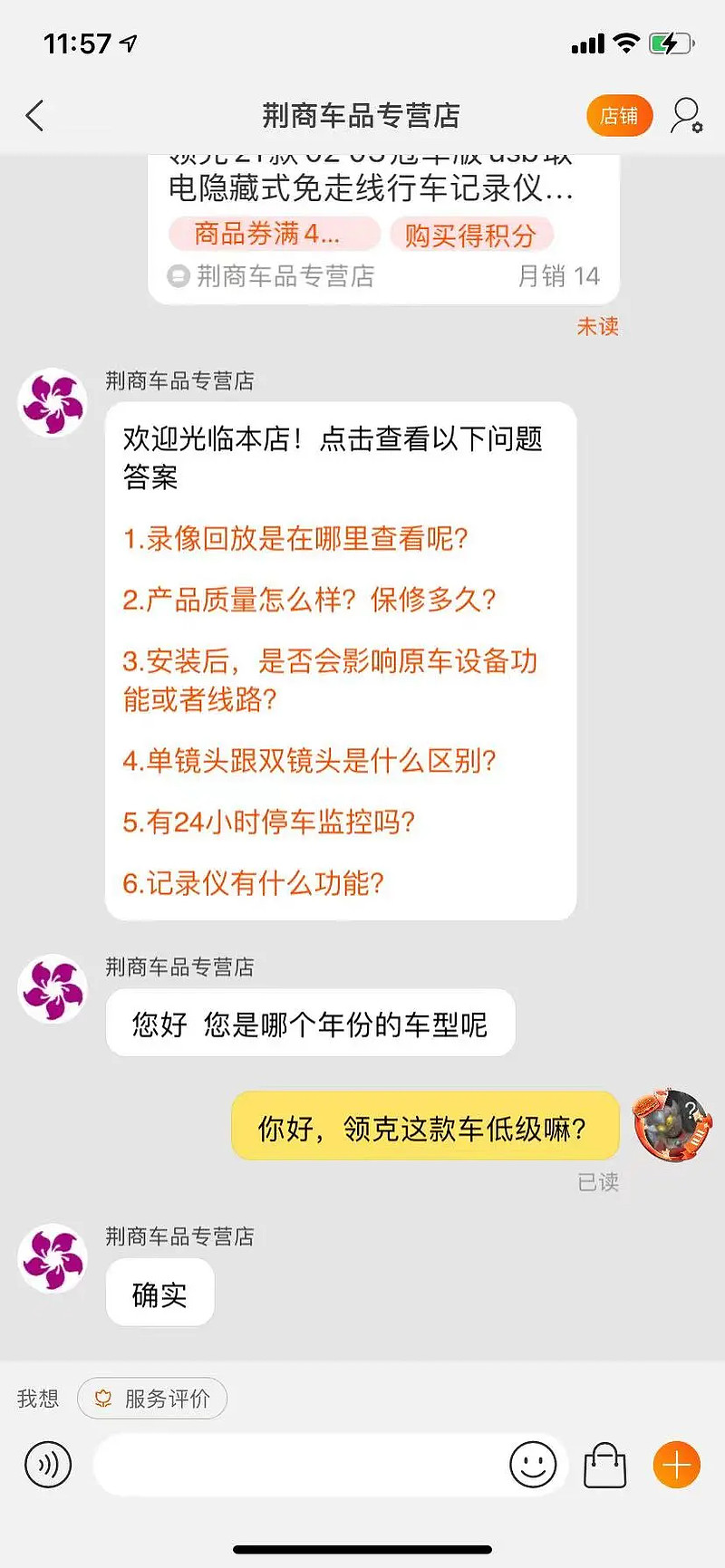The height and width of the screenshot is (1568, 725).
Task: Open the profile settings icon in the header
Action: 686,116
